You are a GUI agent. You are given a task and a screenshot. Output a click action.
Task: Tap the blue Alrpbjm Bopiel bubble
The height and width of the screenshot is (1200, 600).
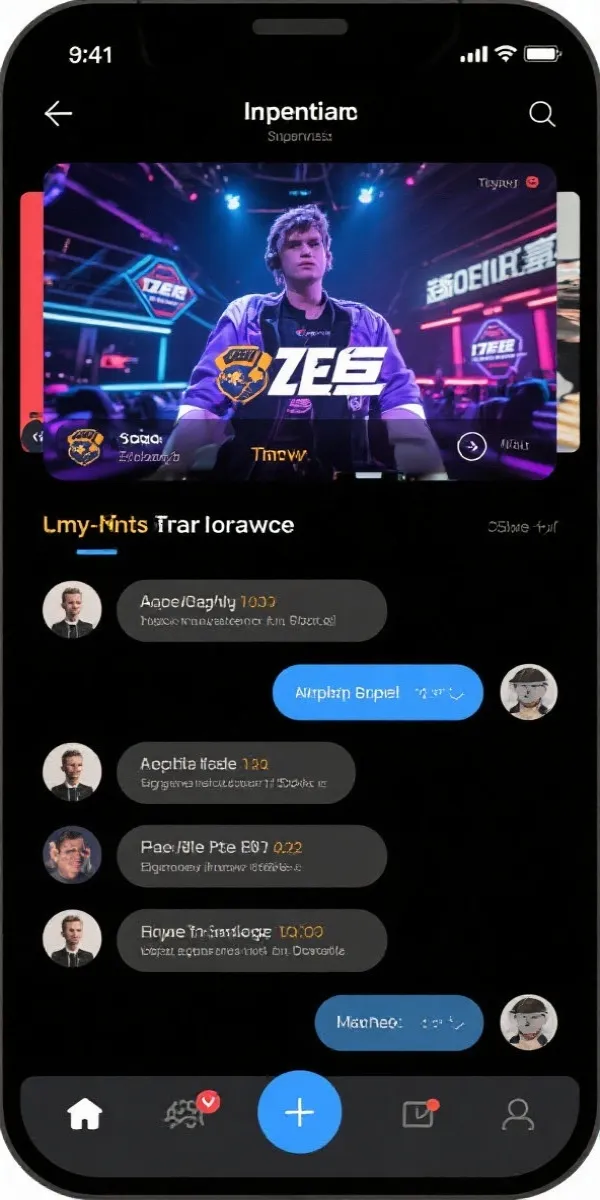pyautogui.click(x=378, y=692)
